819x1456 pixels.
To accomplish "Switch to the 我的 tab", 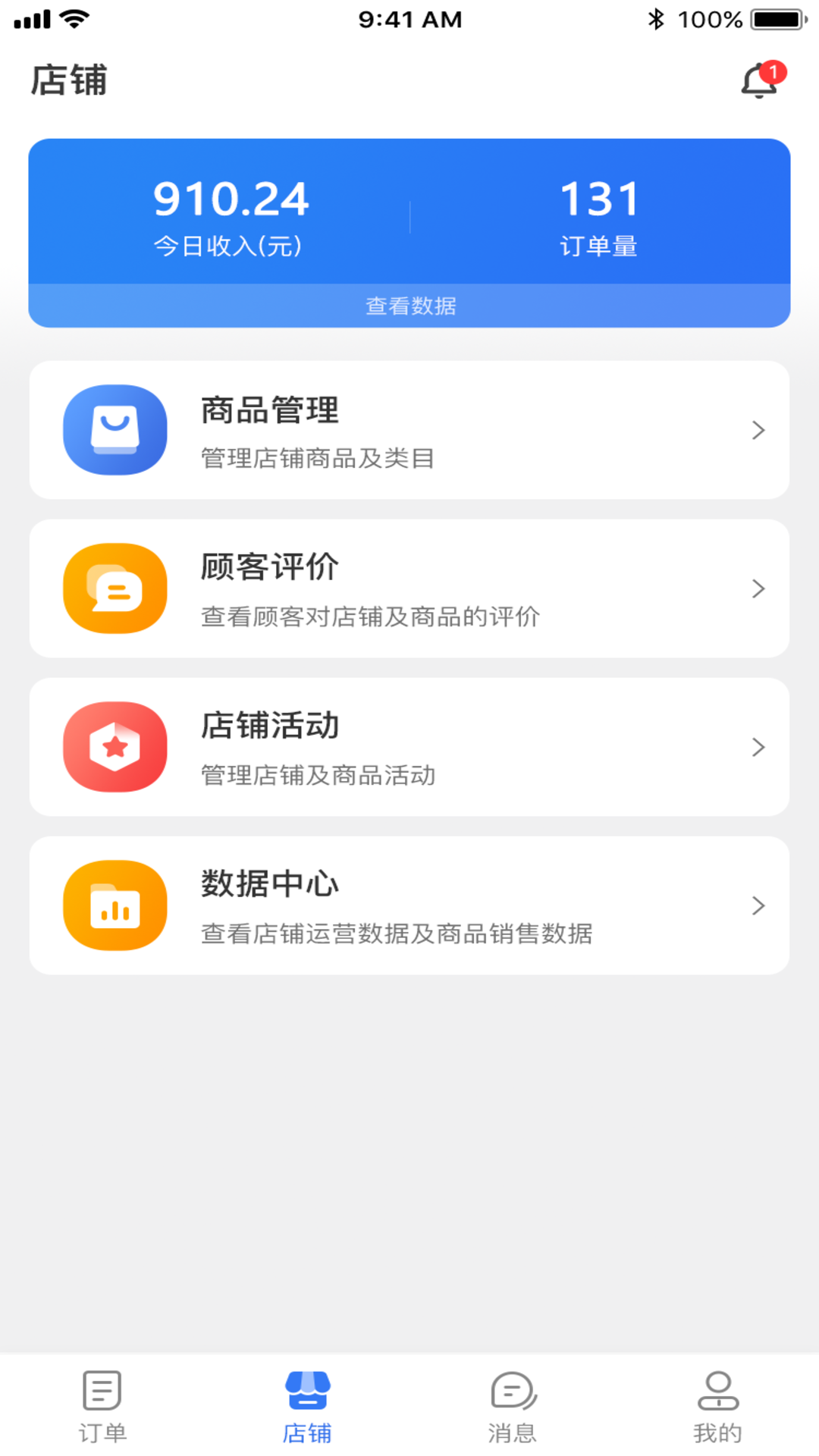I will coord(717,1406).
